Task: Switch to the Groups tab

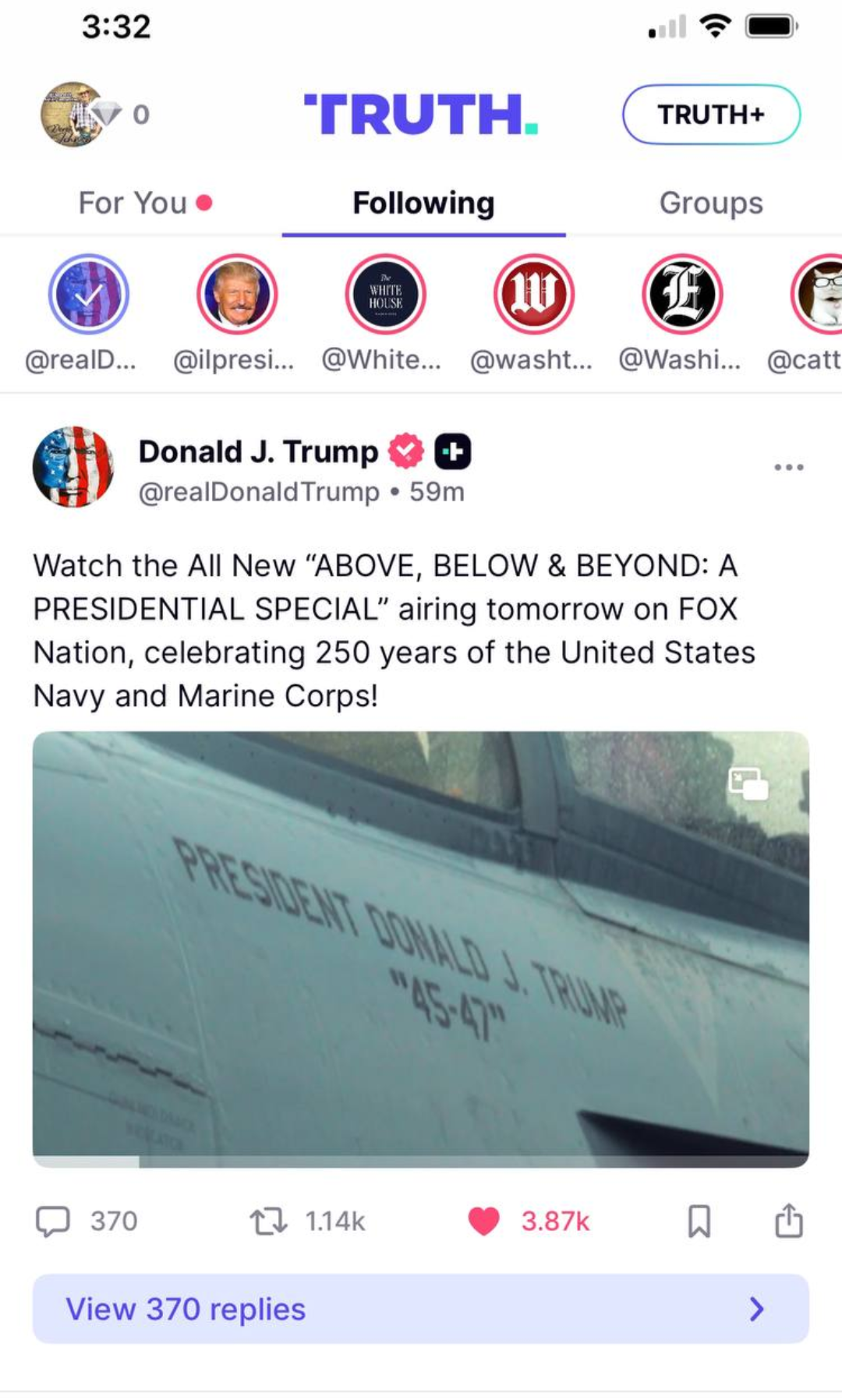Action: (710, 203)
